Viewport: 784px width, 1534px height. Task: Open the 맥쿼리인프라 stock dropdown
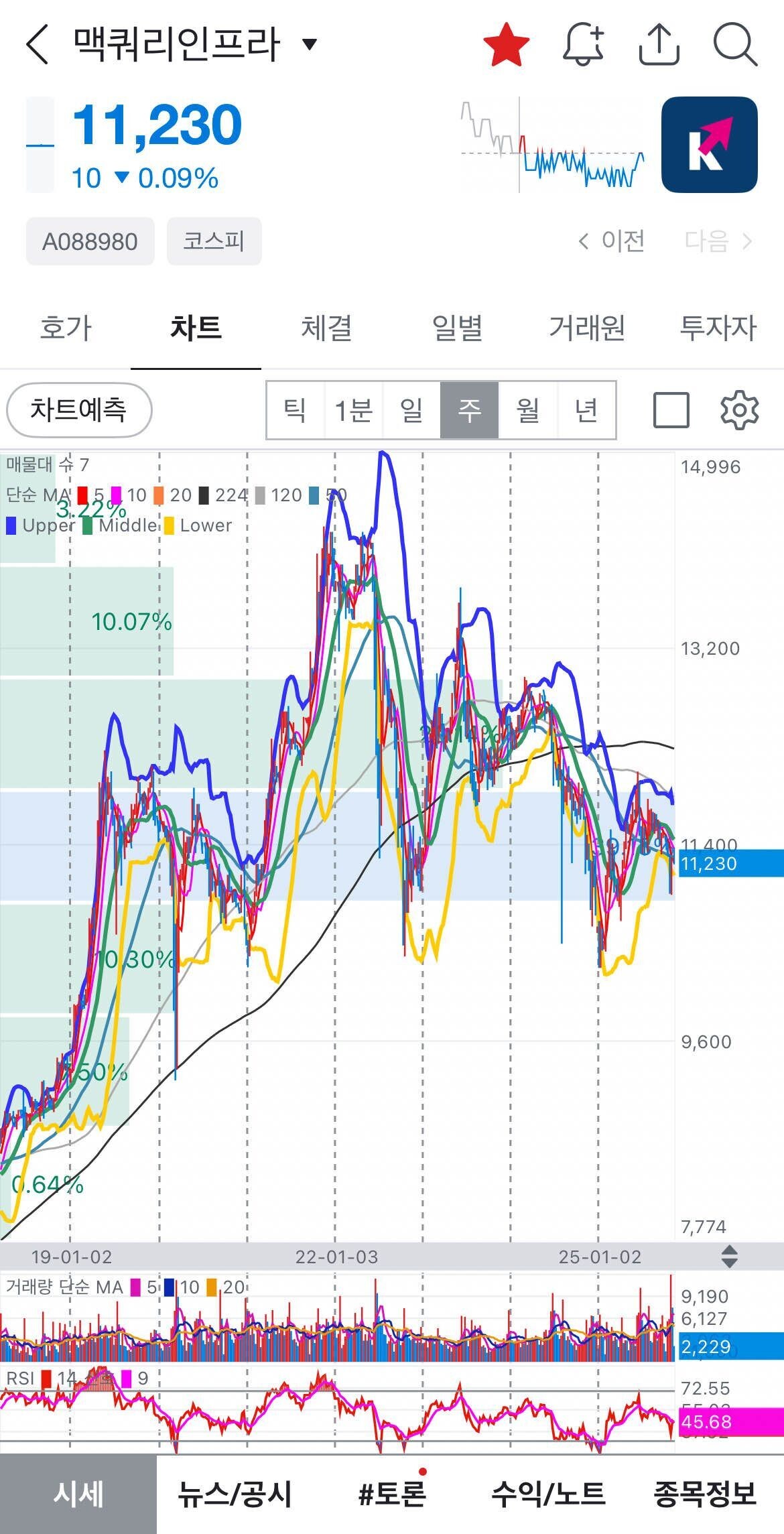click(x=309, y=44)
